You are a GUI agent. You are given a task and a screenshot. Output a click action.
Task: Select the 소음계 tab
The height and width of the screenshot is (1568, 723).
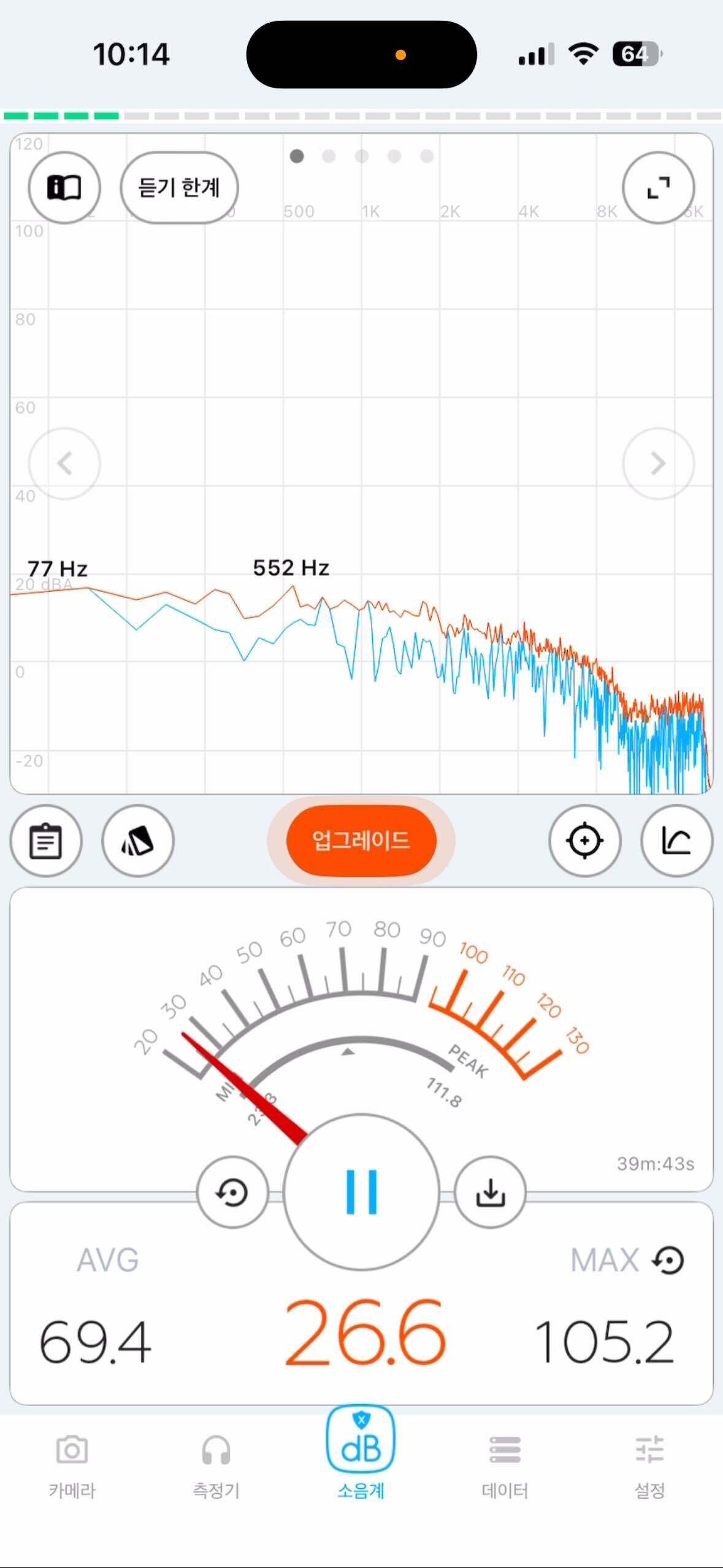(x=361, y=1454)
